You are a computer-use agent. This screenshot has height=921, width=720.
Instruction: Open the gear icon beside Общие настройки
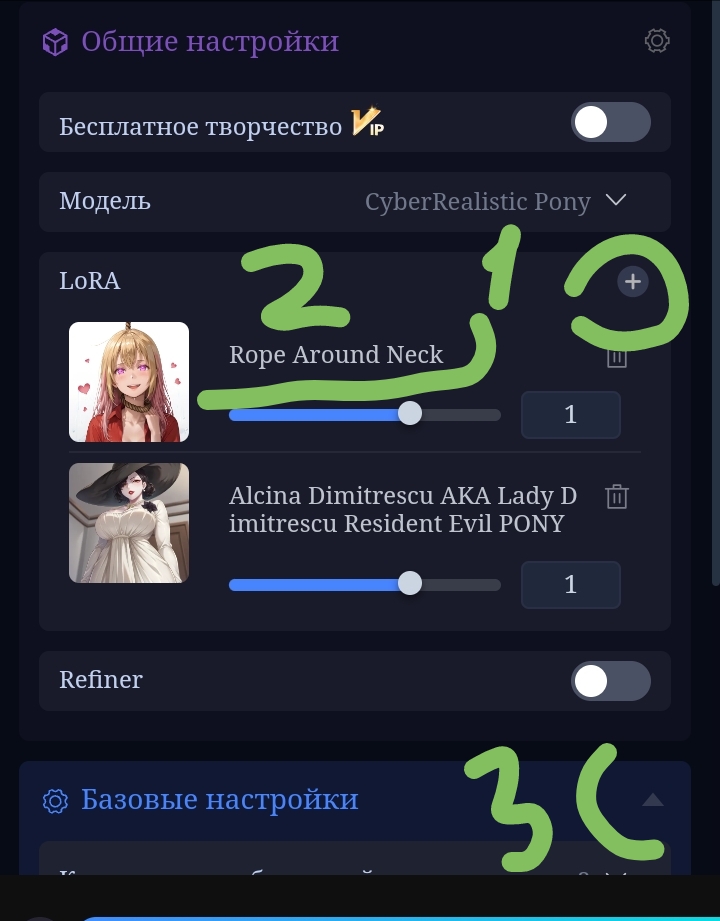[x=657, y=41]
